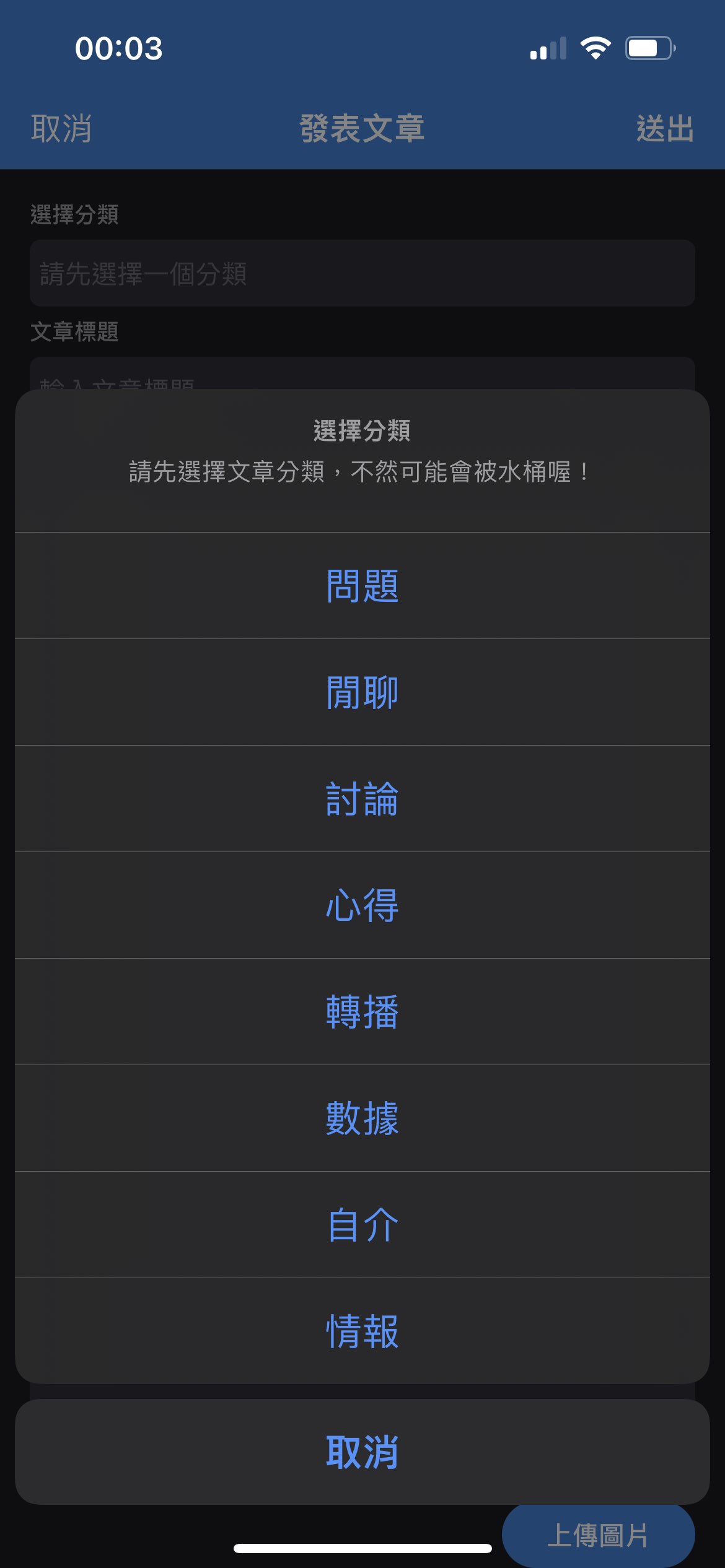
Task: Pick 自介 as the category
Action: pos(362,1225)
